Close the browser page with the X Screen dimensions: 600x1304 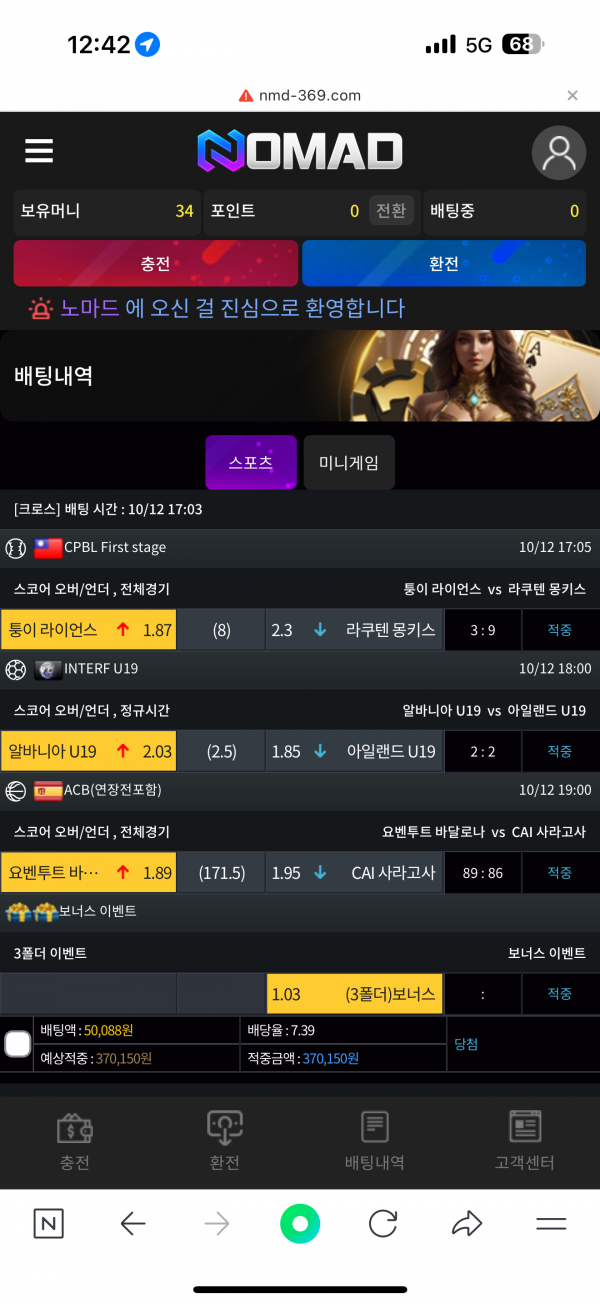572,96
